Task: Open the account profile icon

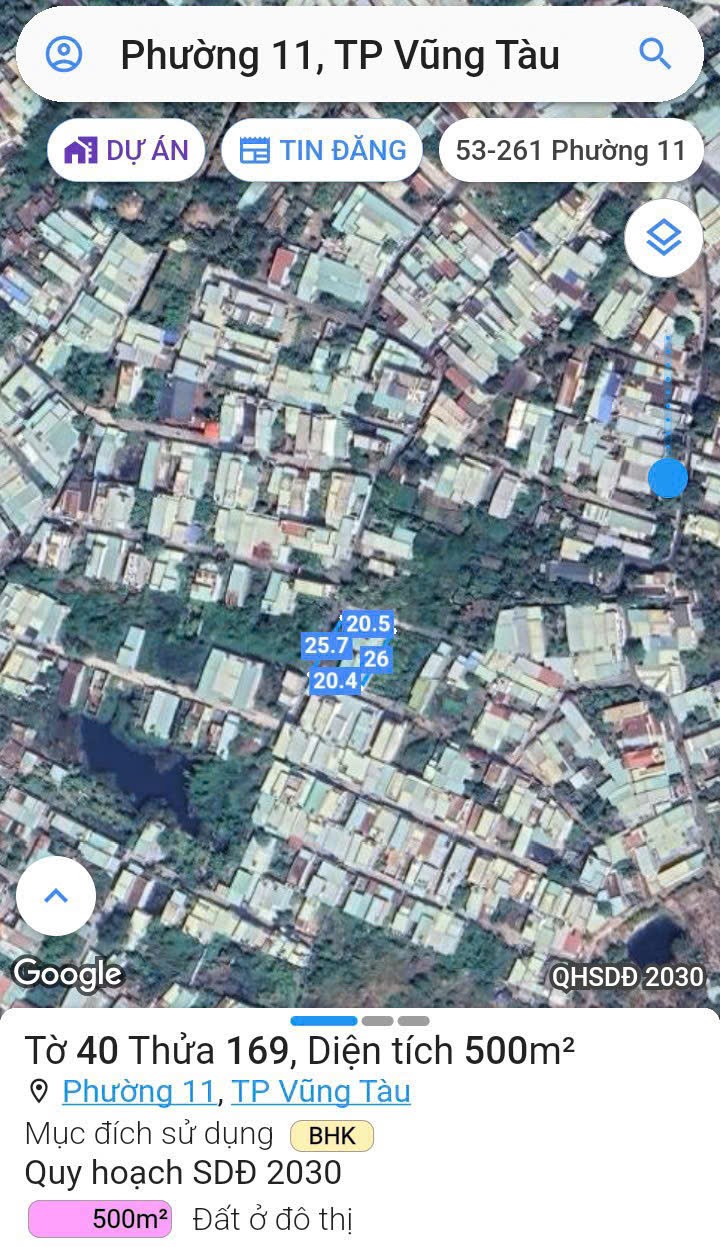Action: pyautogui.click(x=64, y=54)
